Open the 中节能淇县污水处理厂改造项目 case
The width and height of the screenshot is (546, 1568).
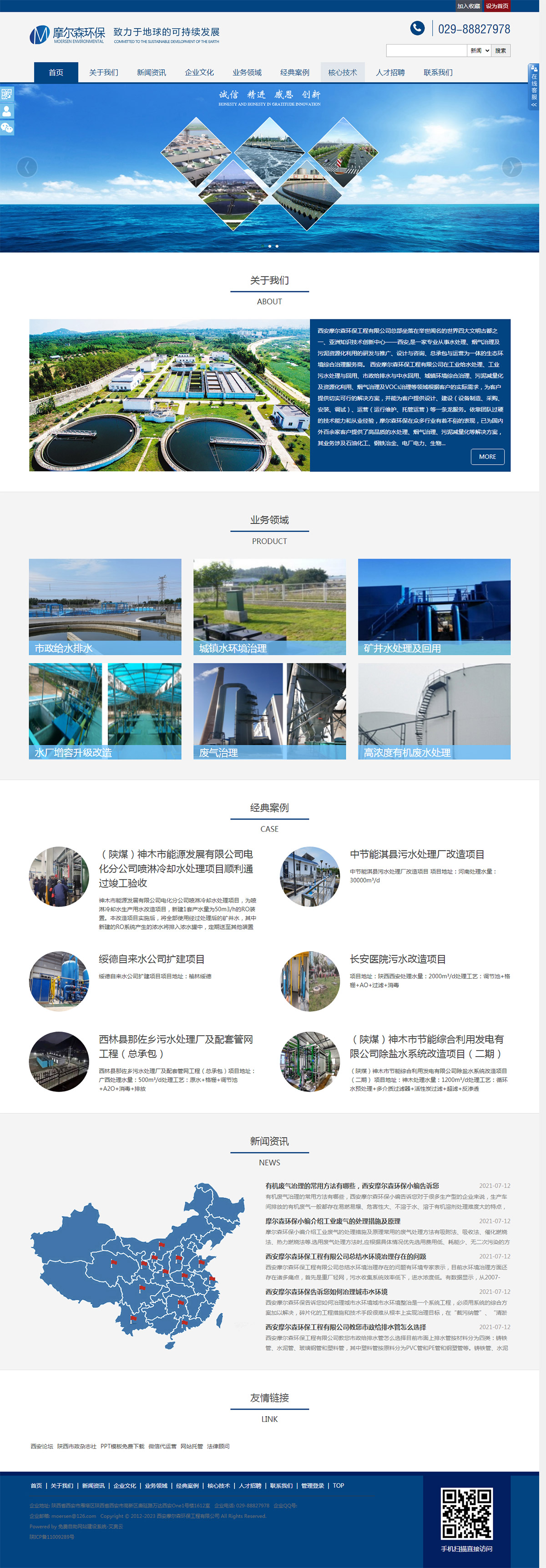click(x=417, y=854)
